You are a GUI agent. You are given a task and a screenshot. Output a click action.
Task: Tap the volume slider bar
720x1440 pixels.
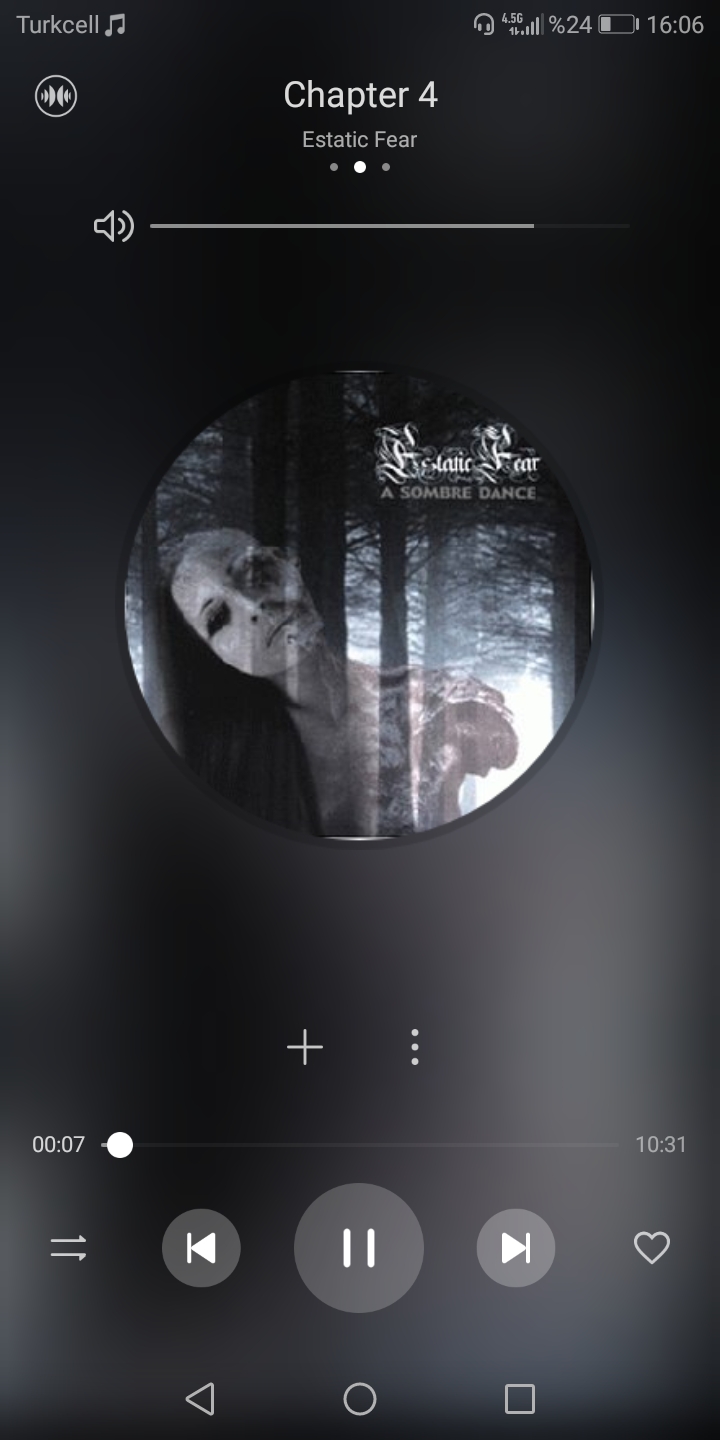pos(390,227)
